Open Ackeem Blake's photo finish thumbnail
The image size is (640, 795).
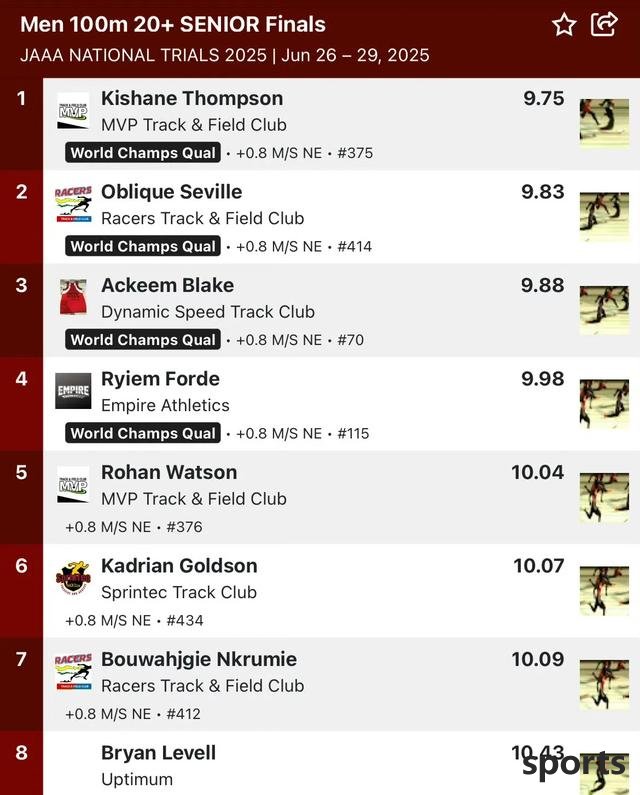(x=604, y=310)
